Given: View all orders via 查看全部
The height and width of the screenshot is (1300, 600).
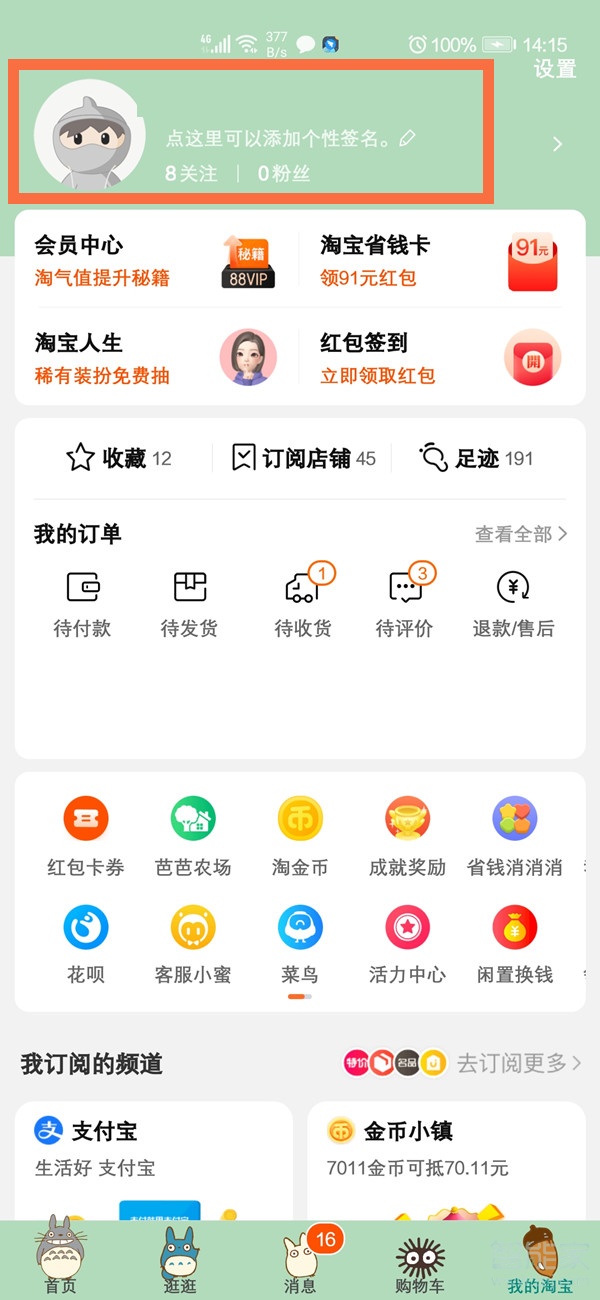Looking at the screenshot, I should coord(520,534).
